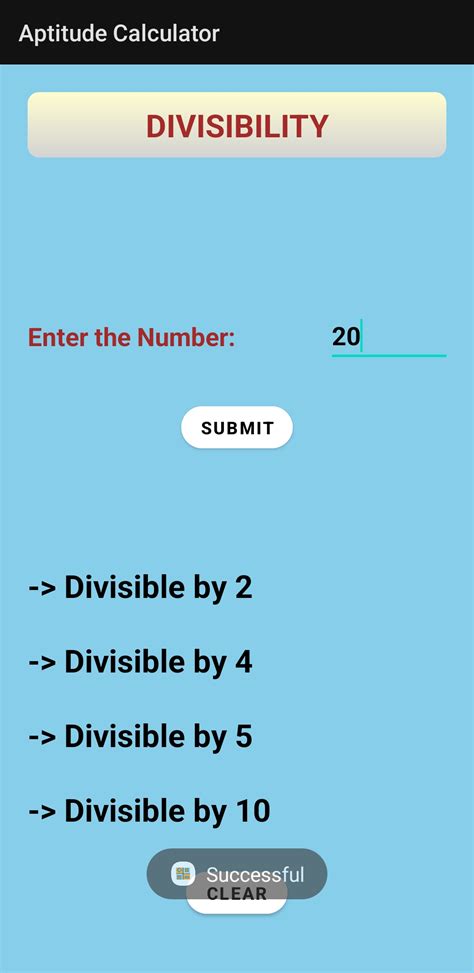The image size is (474, 973).
Task: Submit the entered number
Action: point(237,428)
